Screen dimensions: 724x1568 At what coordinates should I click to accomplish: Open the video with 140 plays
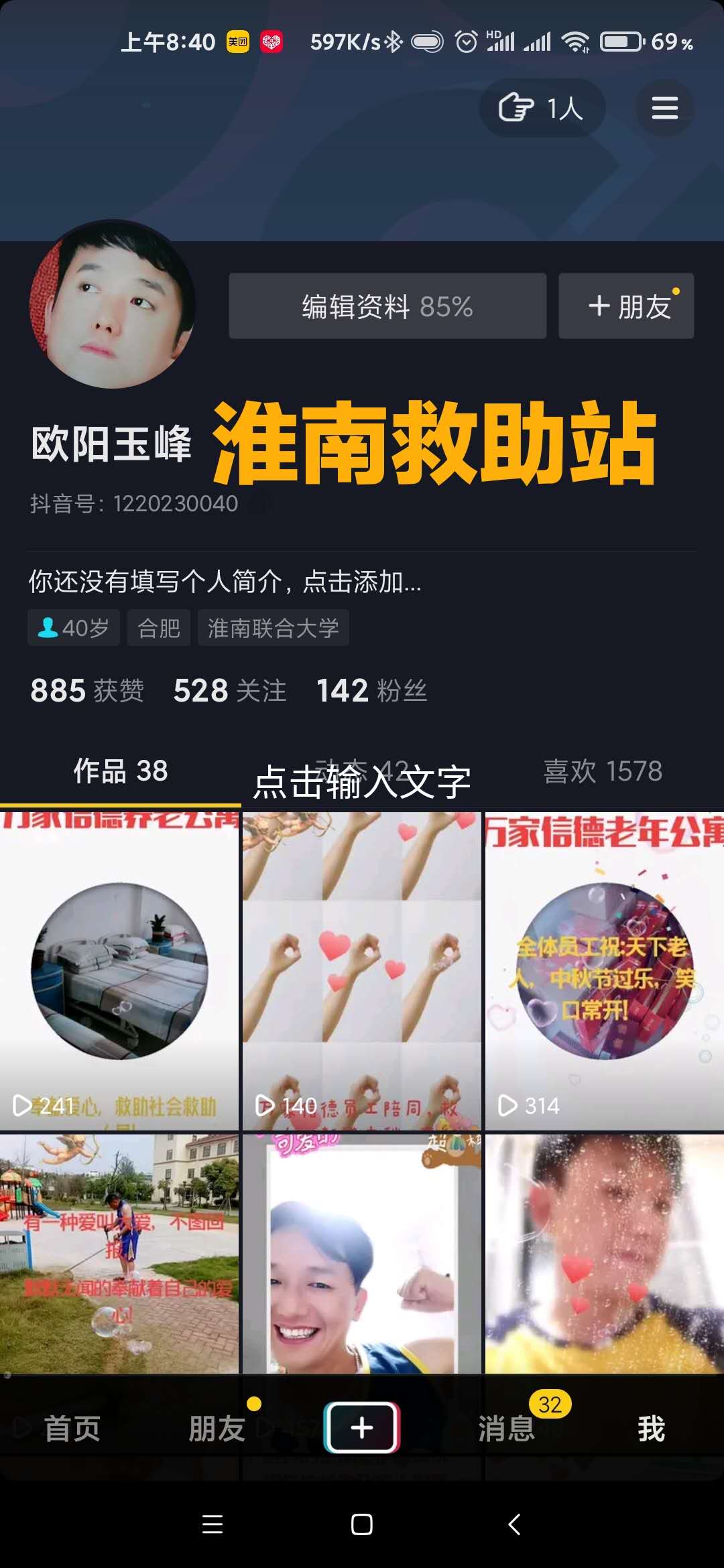tap(362, 970)
